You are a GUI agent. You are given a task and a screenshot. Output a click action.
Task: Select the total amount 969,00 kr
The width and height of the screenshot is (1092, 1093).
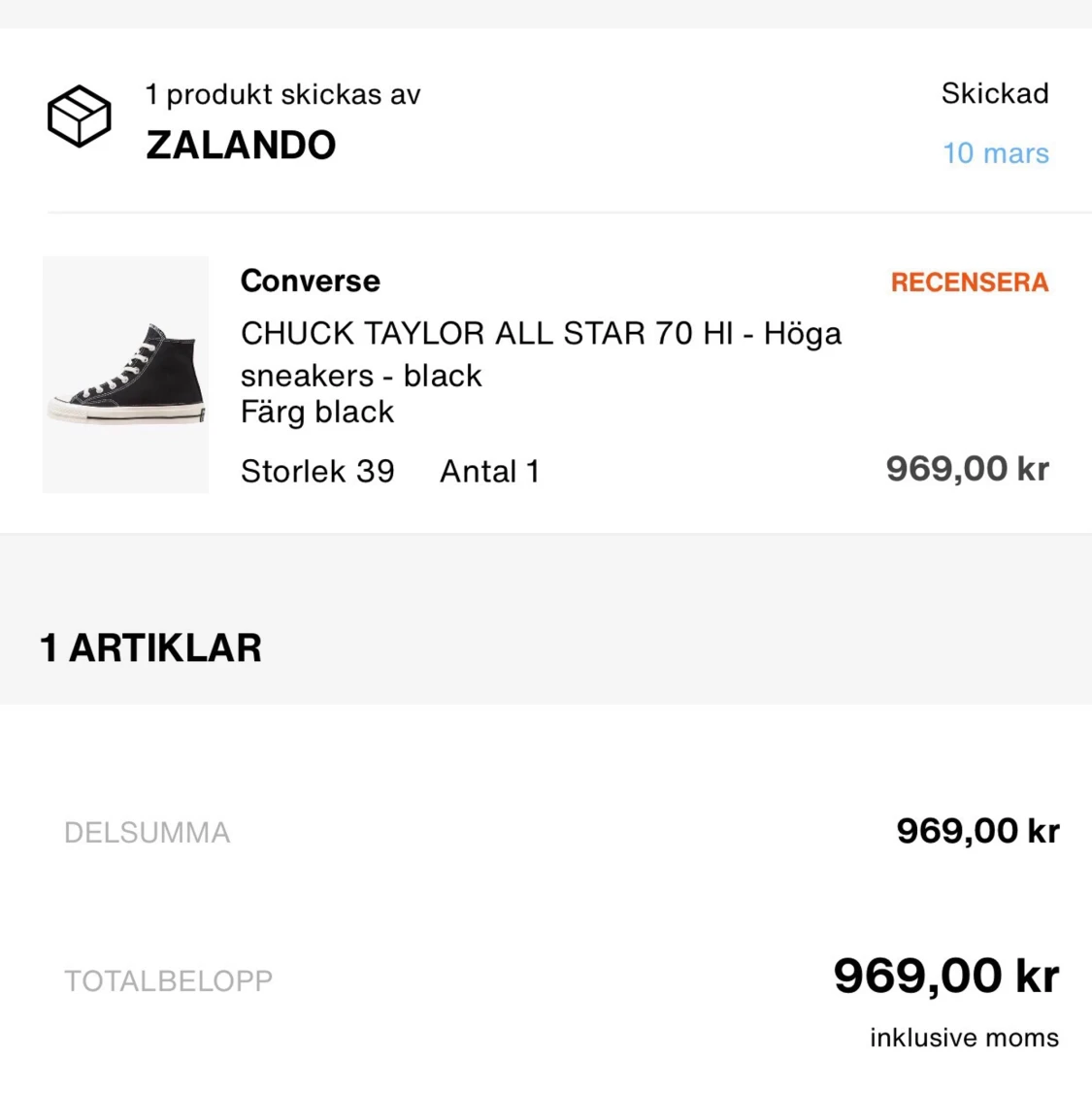click(946, 976)
